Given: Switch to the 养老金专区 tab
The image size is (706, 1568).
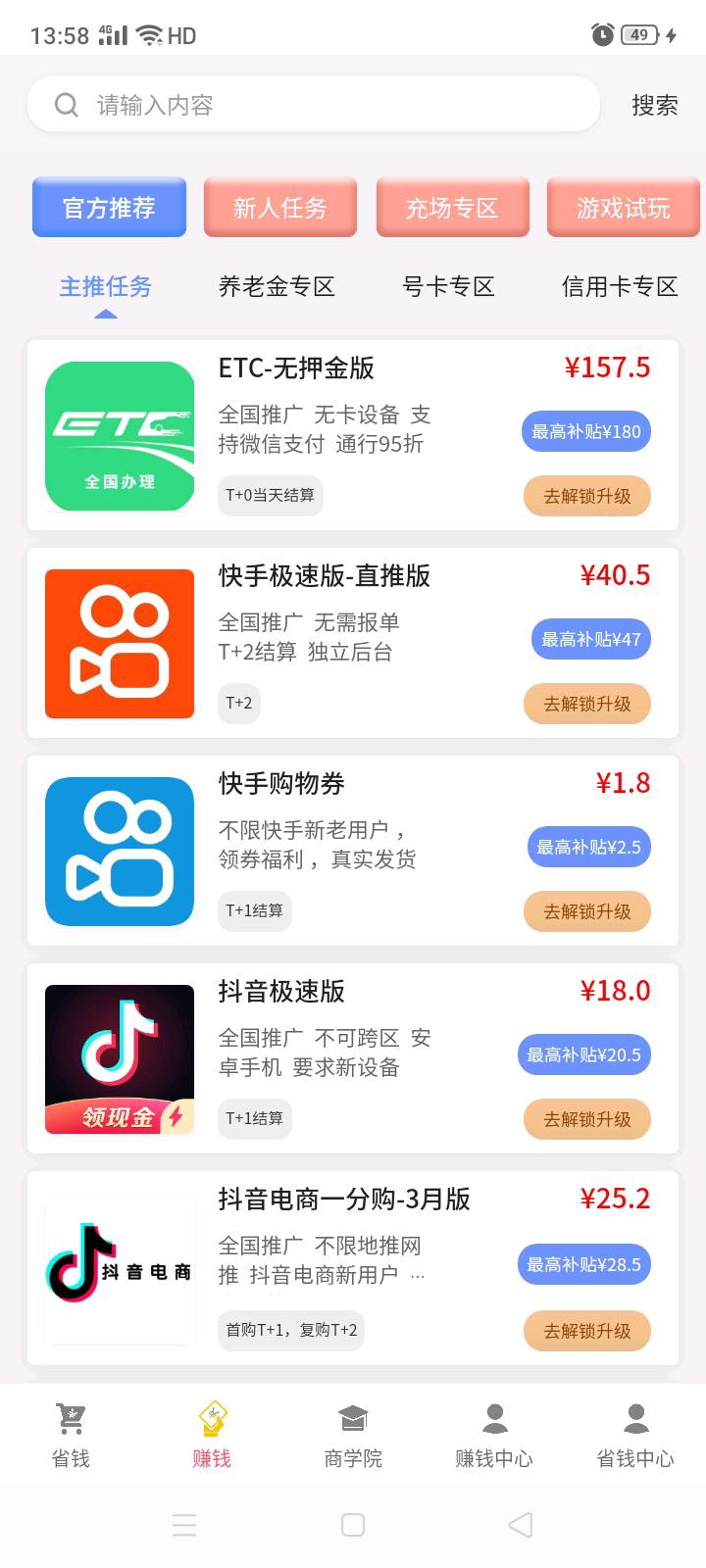Looking at the screenshot, I should point(277,286).
